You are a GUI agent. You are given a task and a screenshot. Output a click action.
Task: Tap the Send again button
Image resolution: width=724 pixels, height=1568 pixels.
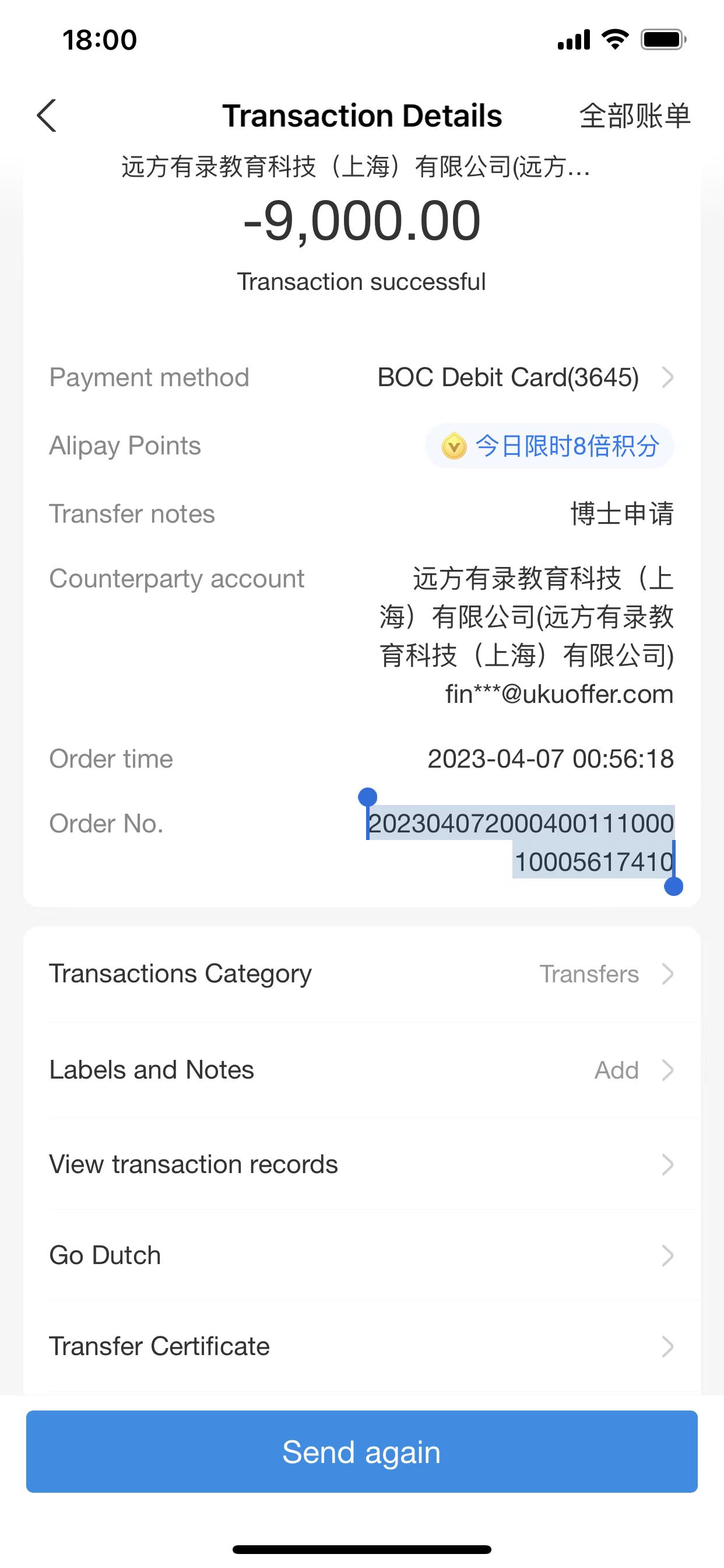click(361, 1452)
